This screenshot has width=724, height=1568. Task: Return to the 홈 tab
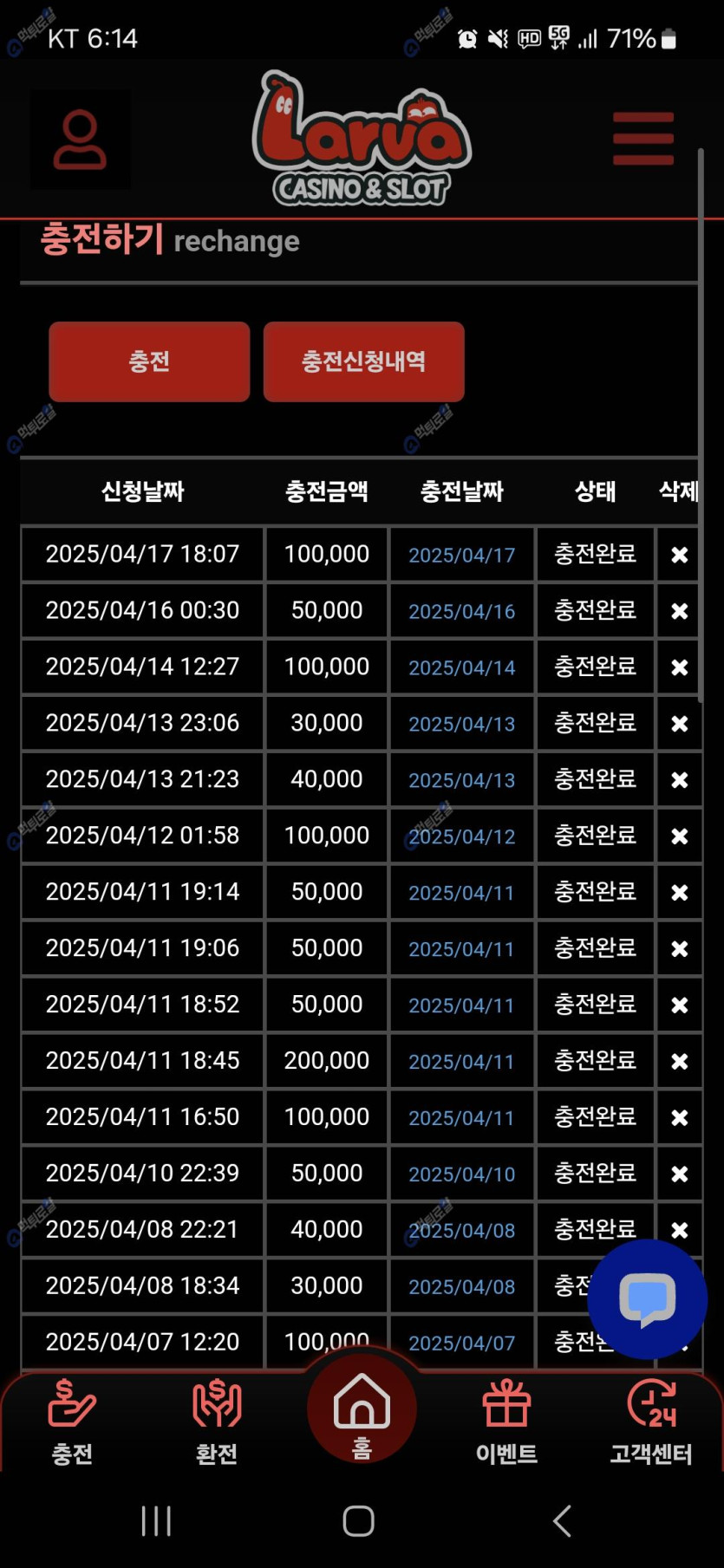(362, 1410)
